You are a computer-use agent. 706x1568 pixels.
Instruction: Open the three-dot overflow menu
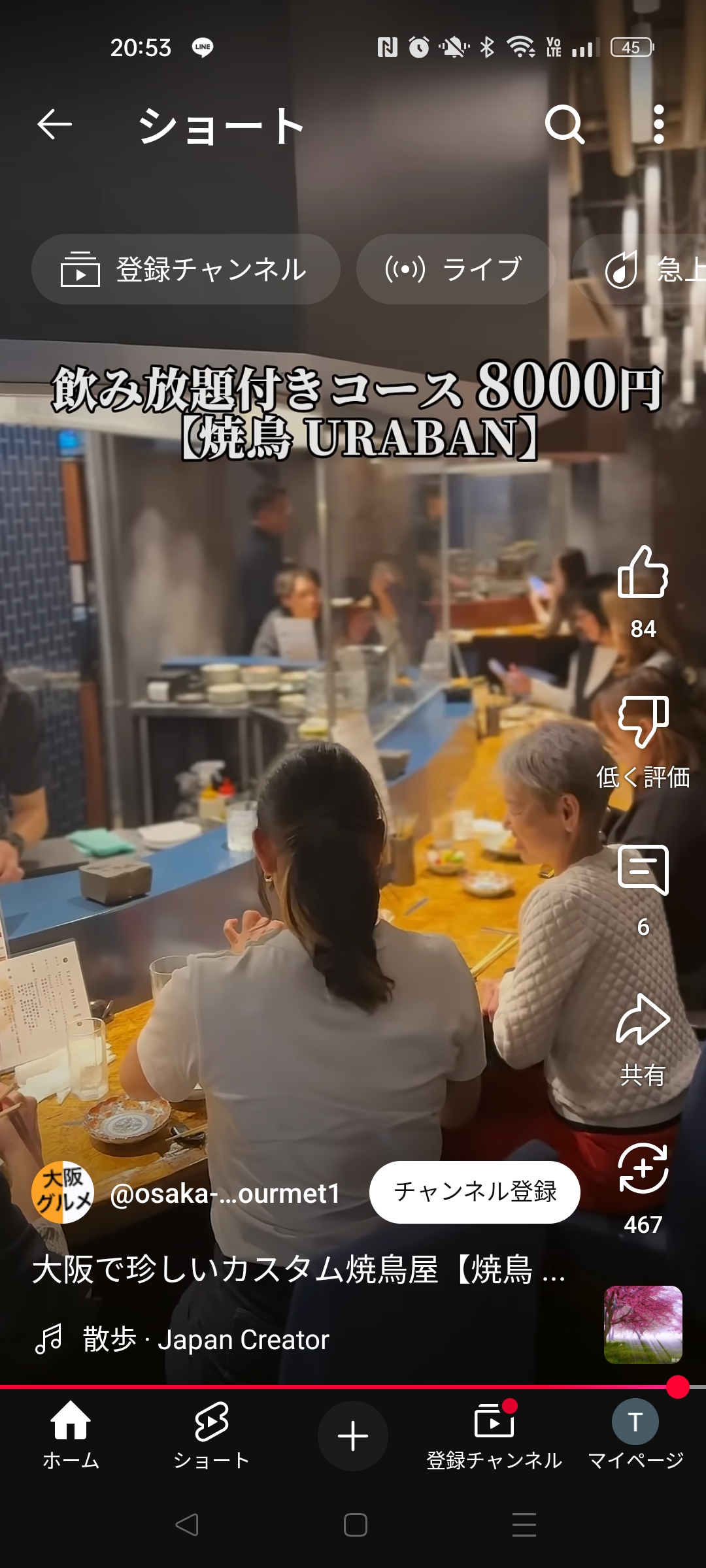tap(658, 124)
